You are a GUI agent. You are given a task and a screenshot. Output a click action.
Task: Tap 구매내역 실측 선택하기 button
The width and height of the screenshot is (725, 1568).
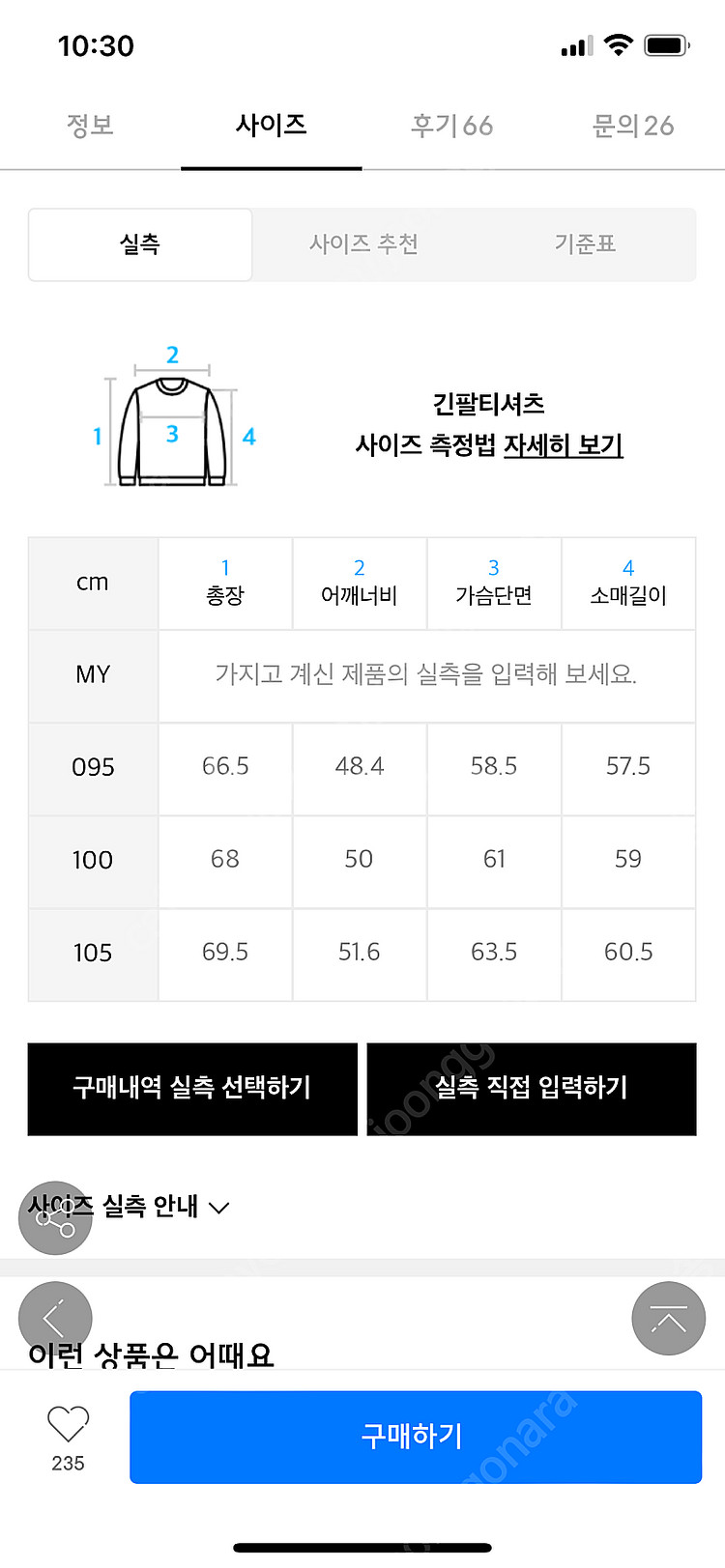click(192, 1088)
